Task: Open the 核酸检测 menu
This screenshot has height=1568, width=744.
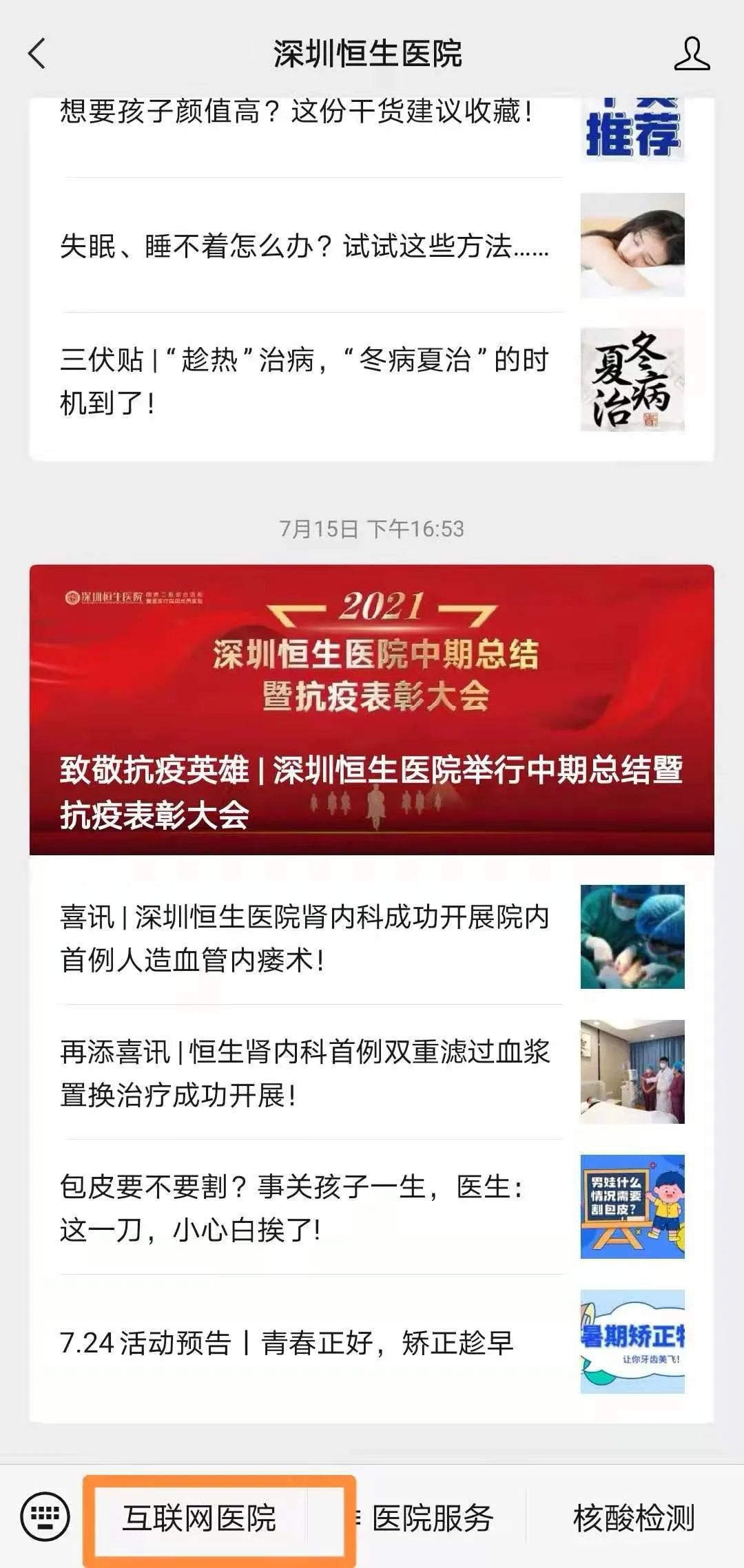Action: click(634, 1518)
